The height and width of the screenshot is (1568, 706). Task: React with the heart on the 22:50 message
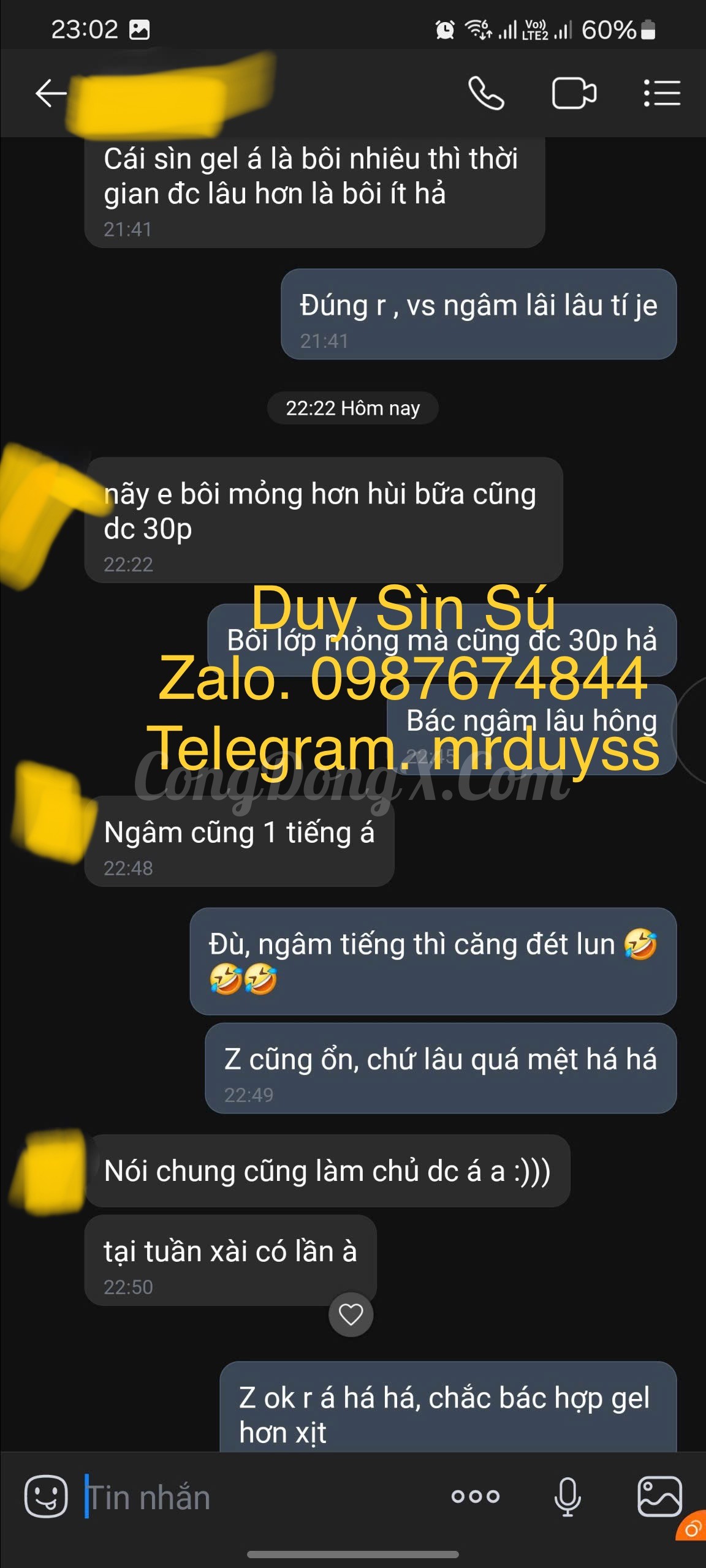pyautogui.click(x=351, y=1314)
